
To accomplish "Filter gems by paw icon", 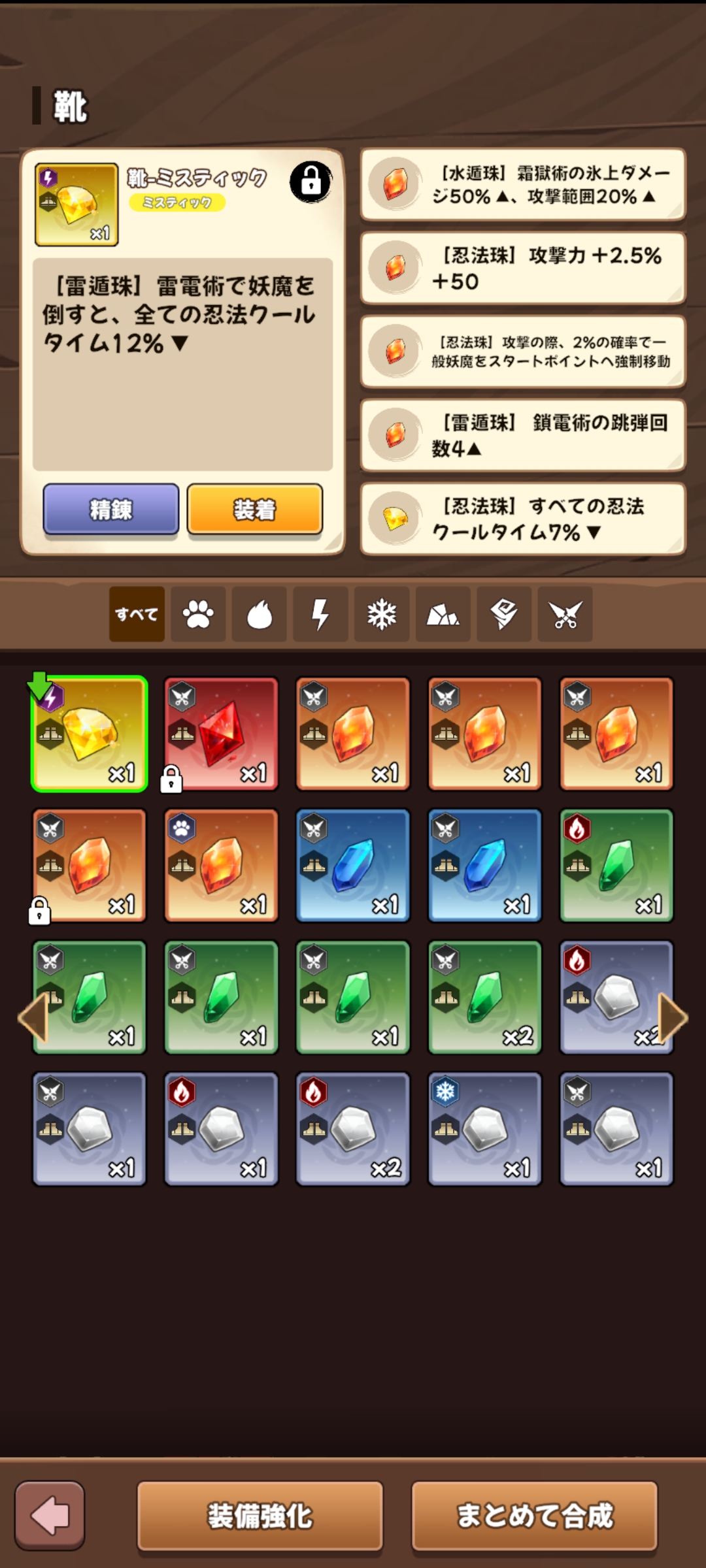I will (198, 614).
